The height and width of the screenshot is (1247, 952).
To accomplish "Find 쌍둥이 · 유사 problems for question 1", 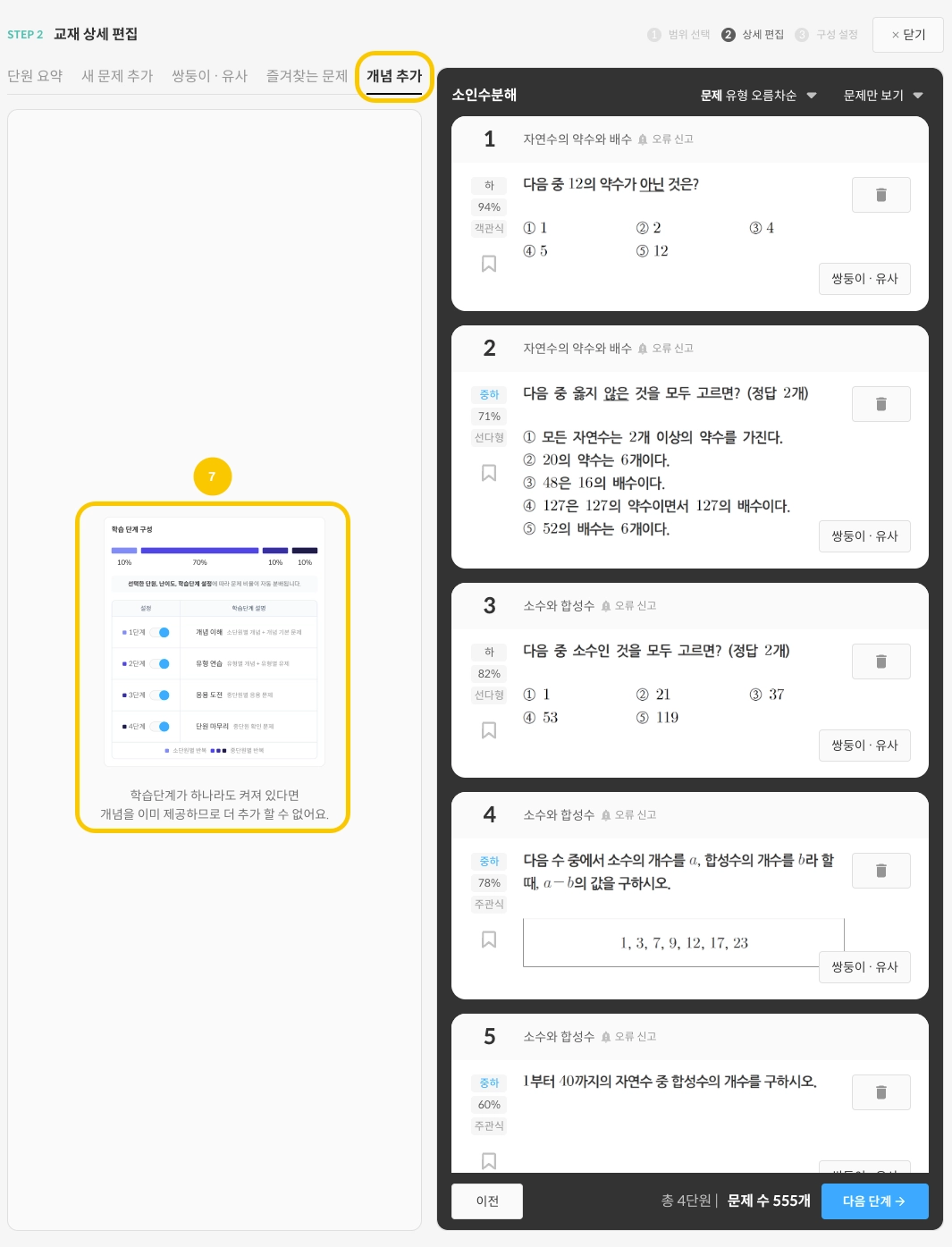I will pos(864,279).
